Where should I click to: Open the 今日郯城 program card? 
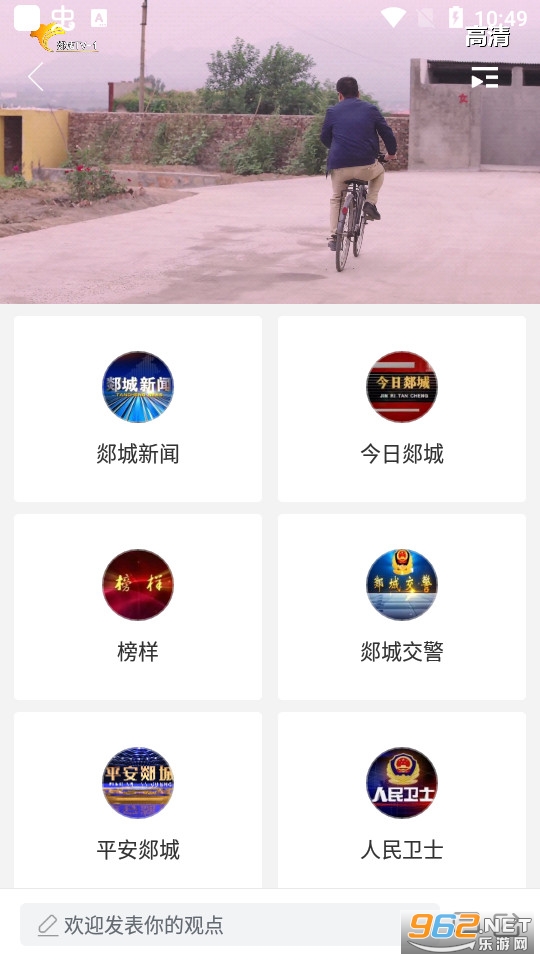402,409
